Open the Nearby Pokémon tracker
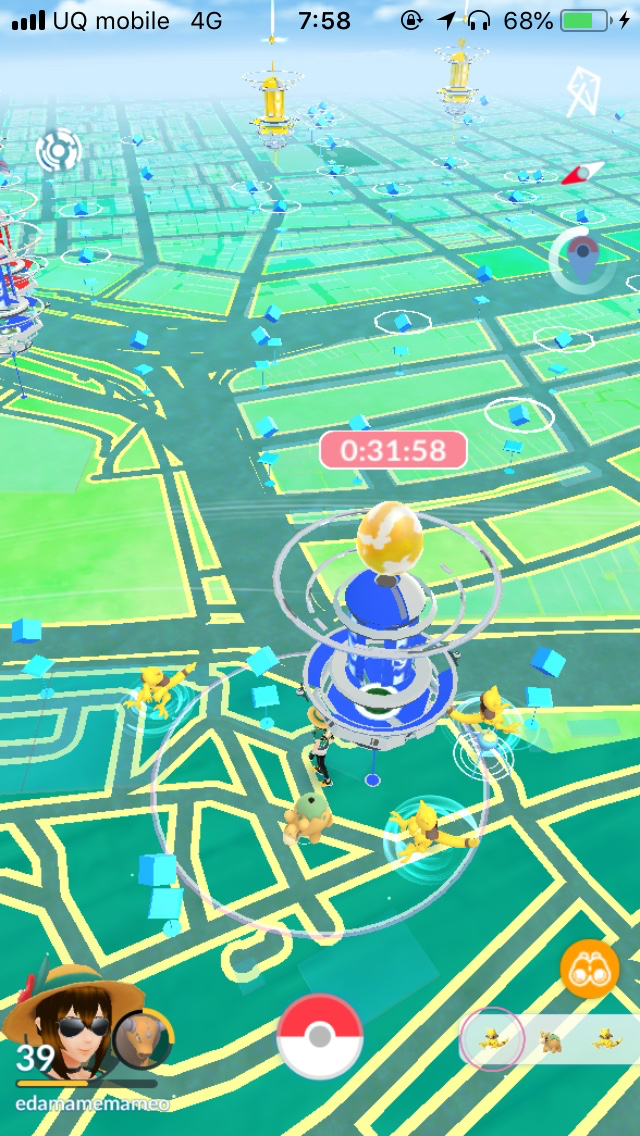Viewport: 640px width, 1136px height. click(x=550, y=1041)
